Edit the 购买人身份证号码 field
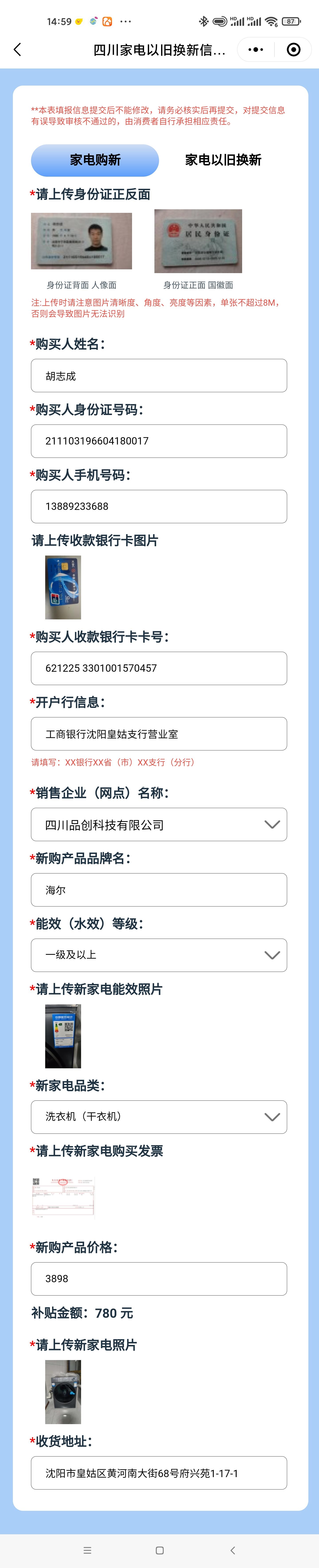This screenshot has height=1568, width=319. 159,441
